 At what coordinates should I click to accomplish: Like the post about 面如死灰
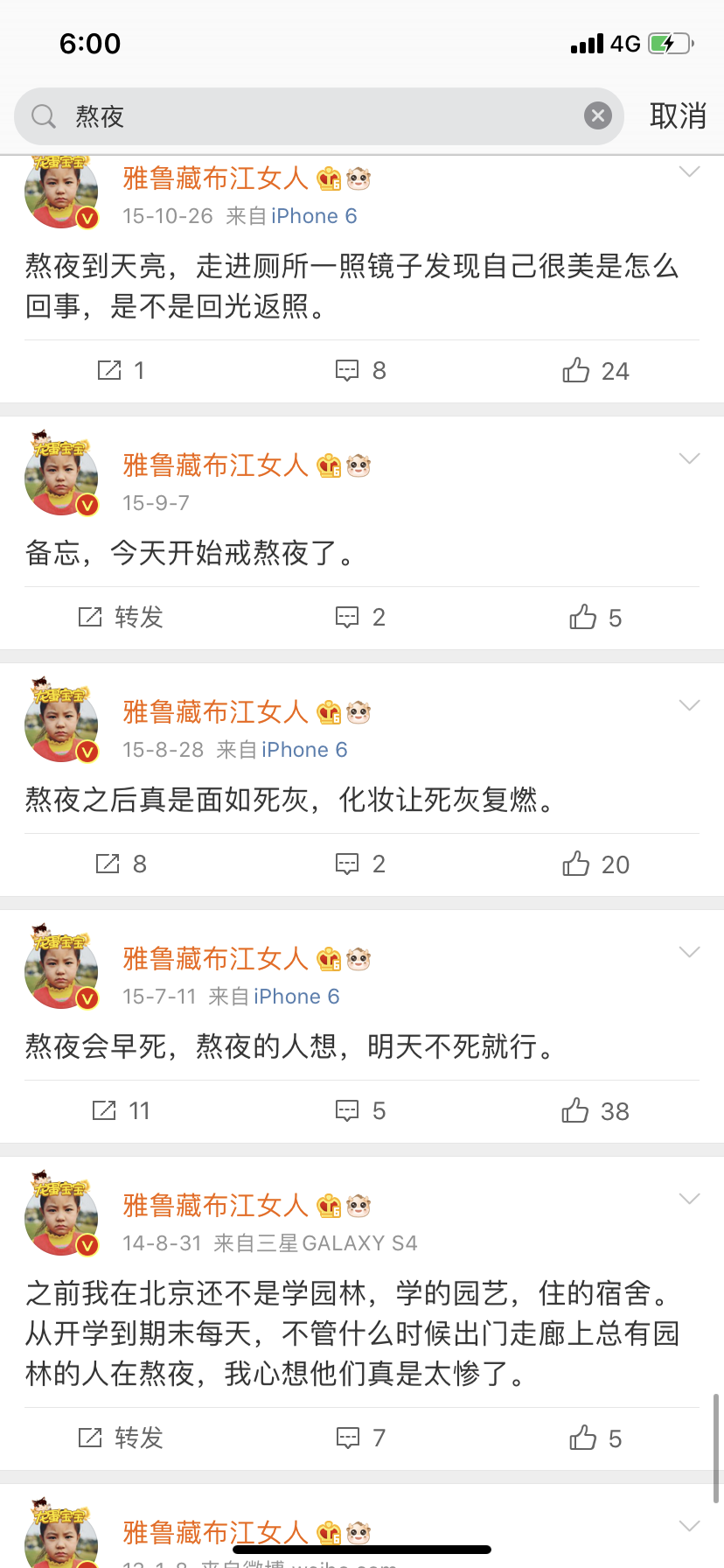(x=595, y=864)
